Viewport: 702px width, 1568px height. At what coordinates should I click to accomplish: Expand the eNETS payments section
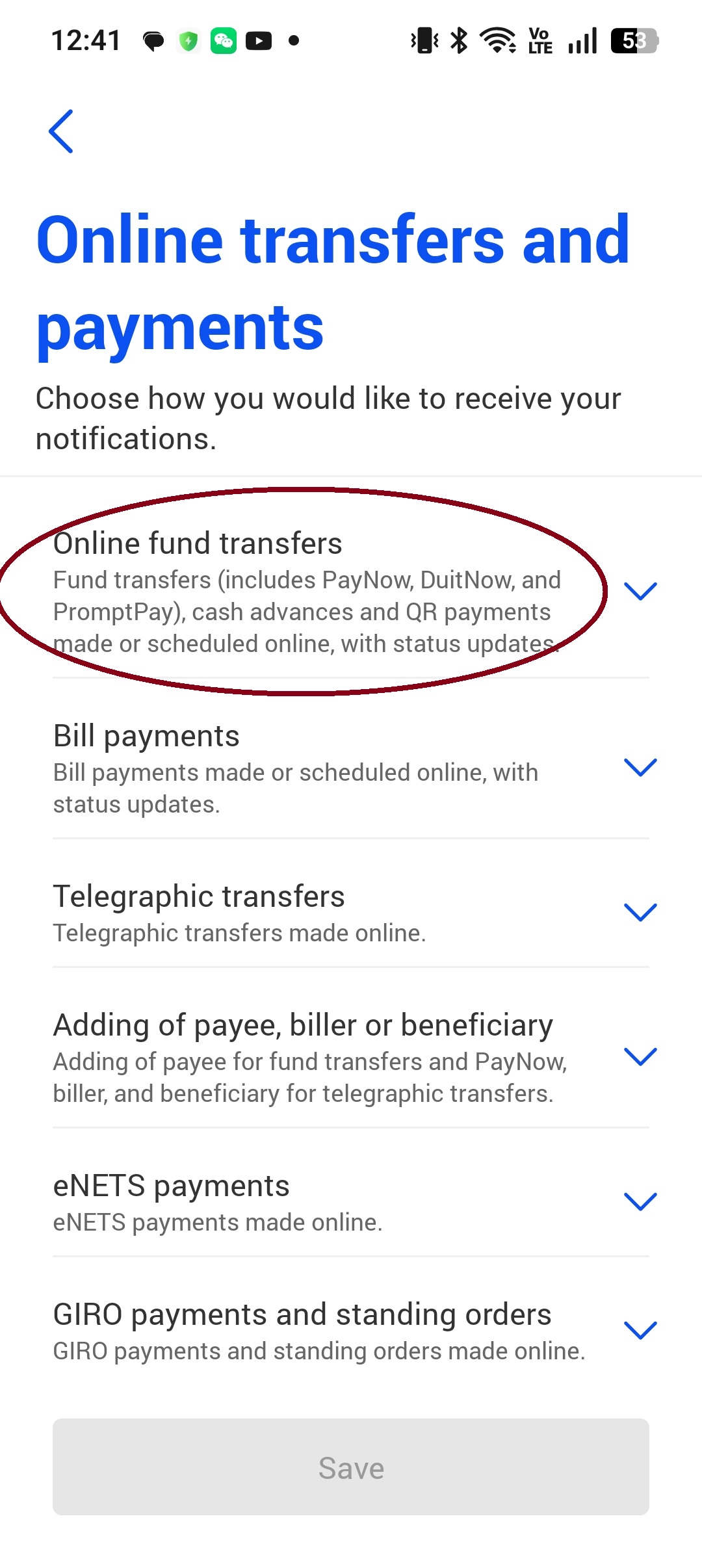pos(640,1201)
